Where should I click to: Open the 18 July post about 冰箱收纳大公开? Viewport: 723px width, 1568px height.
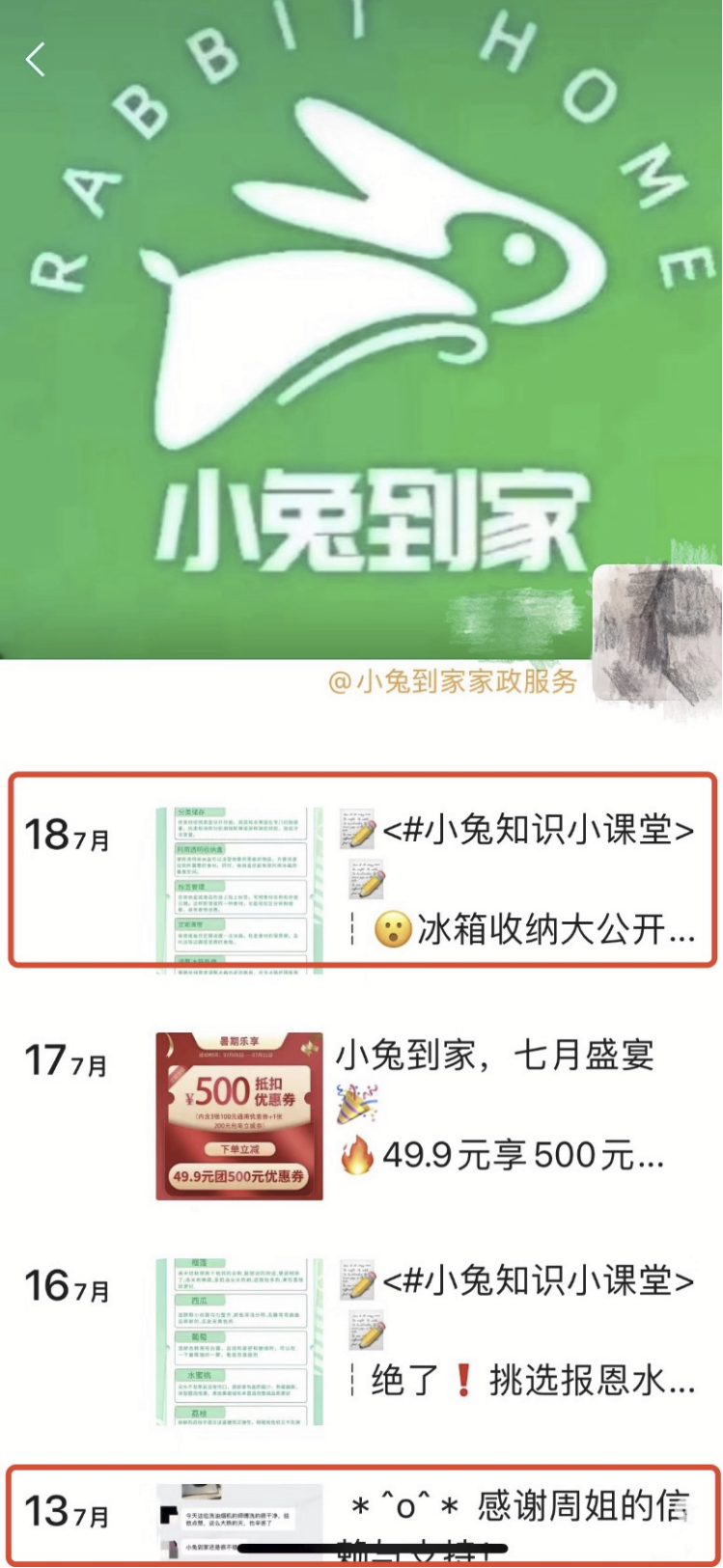pyautogui.click(x=514, y=880)
